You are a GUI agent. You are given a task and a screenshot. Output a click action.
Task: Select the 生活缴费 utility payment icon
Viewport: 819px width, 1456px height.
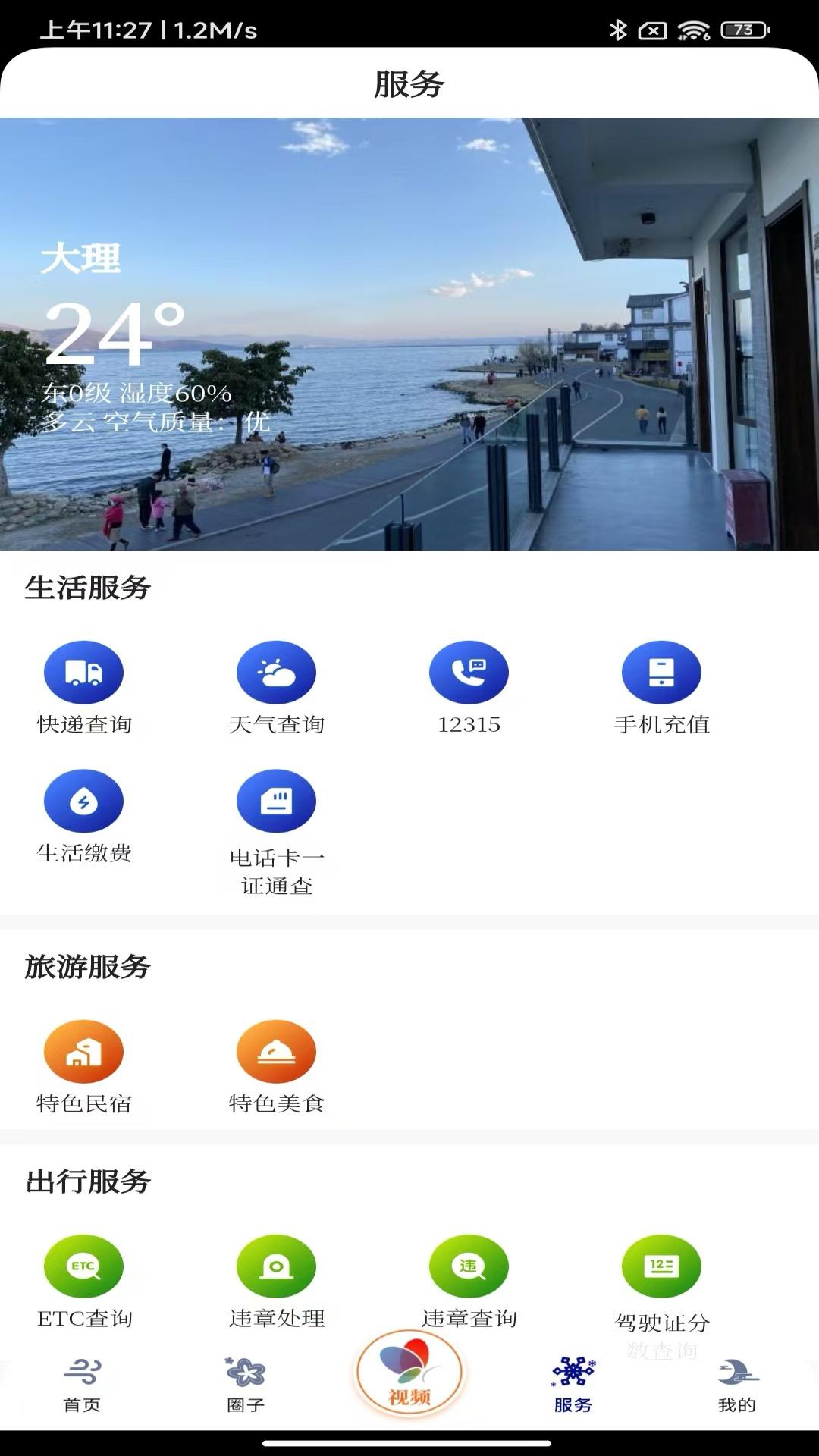pyautogui.click(x=83, y=800)
